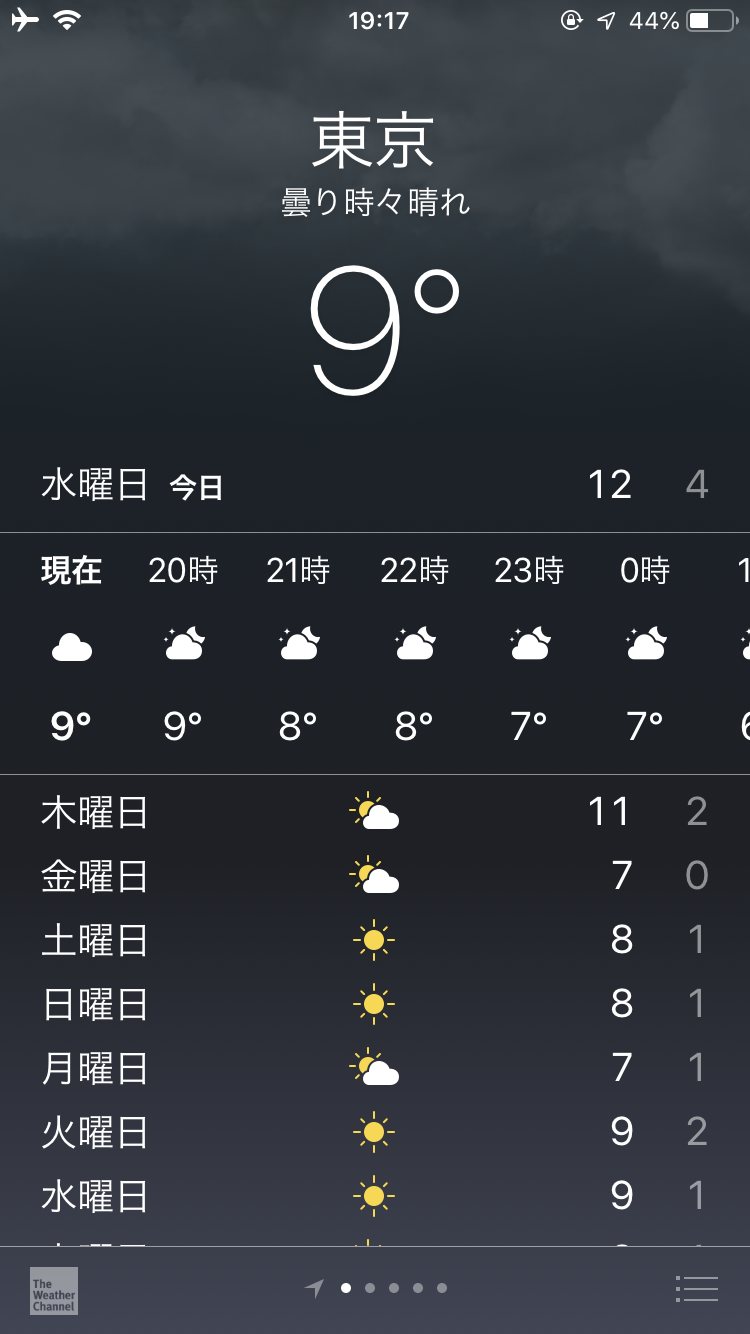Image resolution: width=750 pixels, height=1334 pixels.
Task: Open the city list menu icon
Action: tap(697, 1289)
